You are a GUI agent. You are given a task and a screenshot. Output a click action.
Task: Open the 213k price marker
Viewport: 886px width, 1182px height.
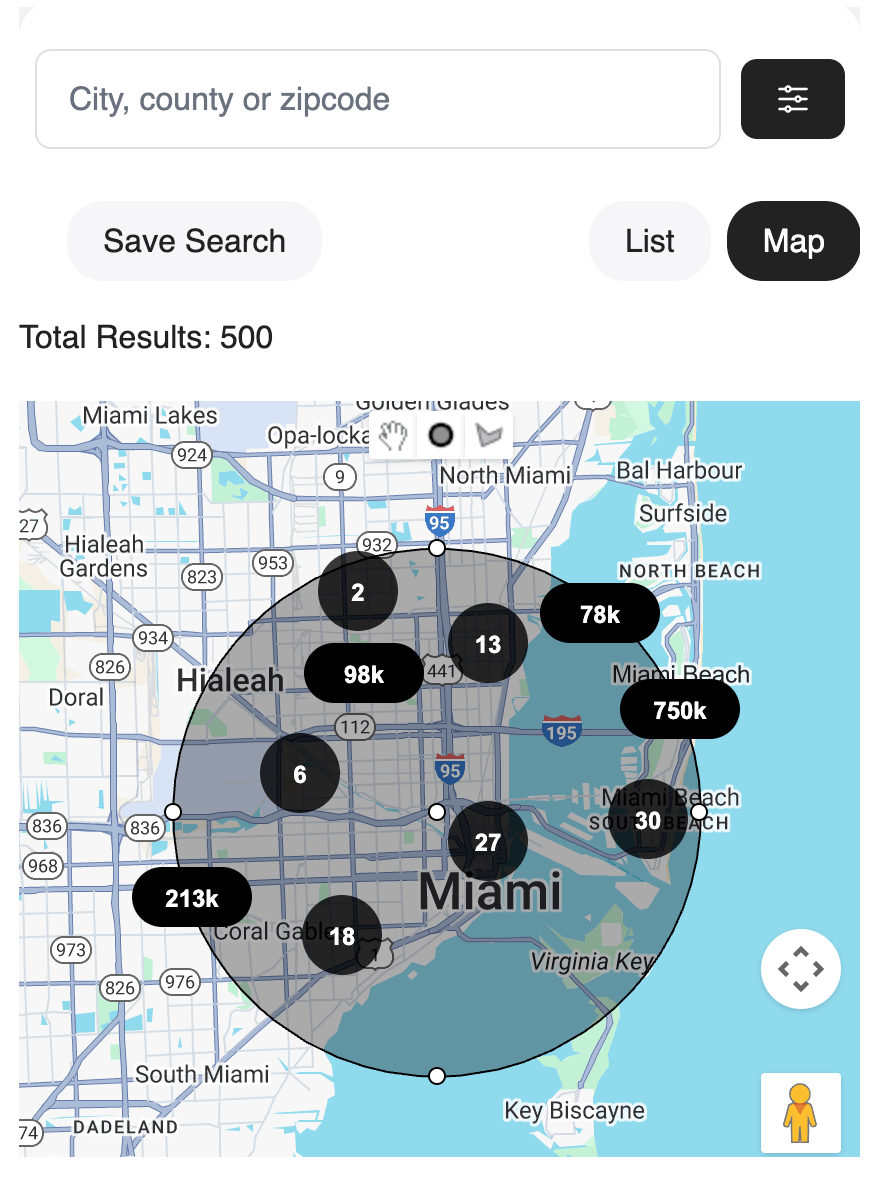[x=192, y=898]
